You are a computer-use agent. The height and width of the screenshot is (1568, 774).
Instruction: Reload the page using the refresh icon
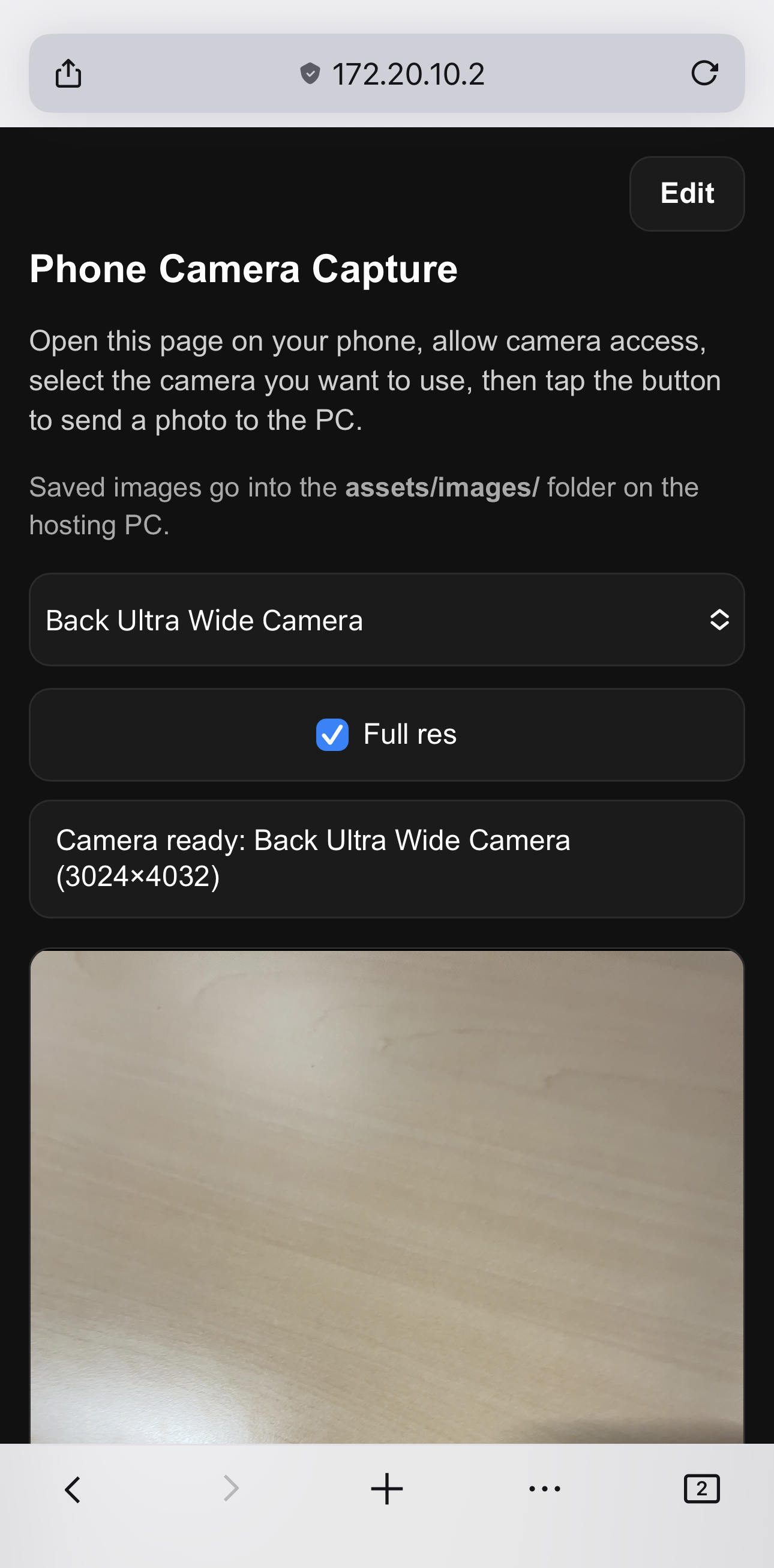coord(704,73)
